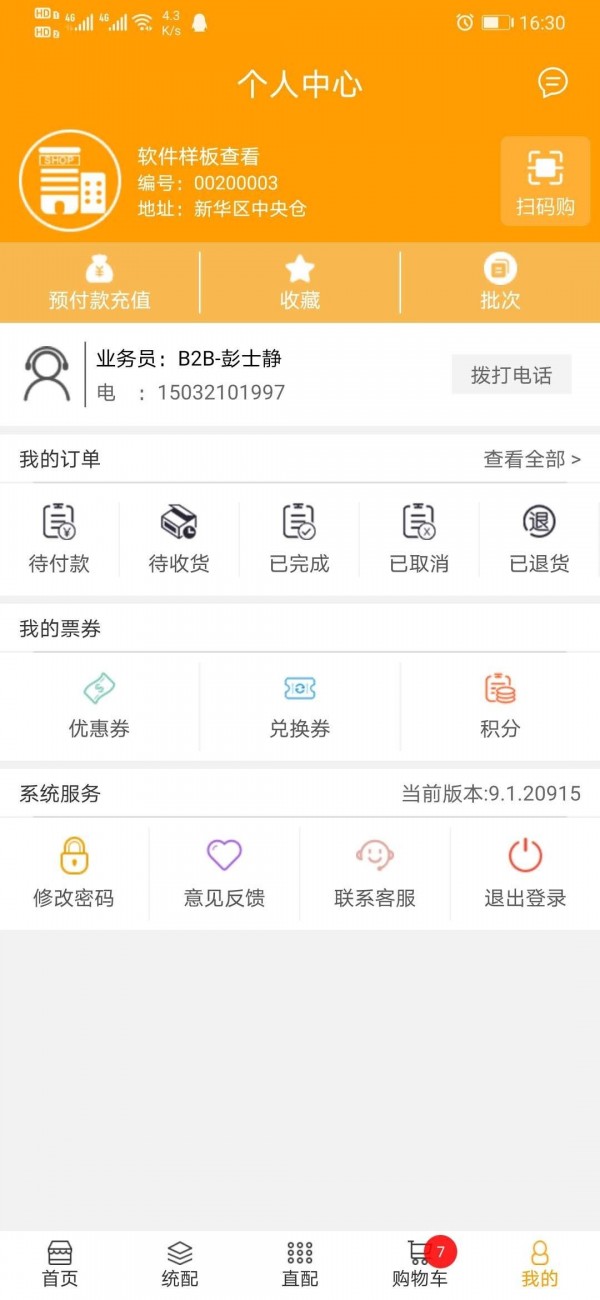
Task: Contact support via 联系客服
Action: point(375,872)
